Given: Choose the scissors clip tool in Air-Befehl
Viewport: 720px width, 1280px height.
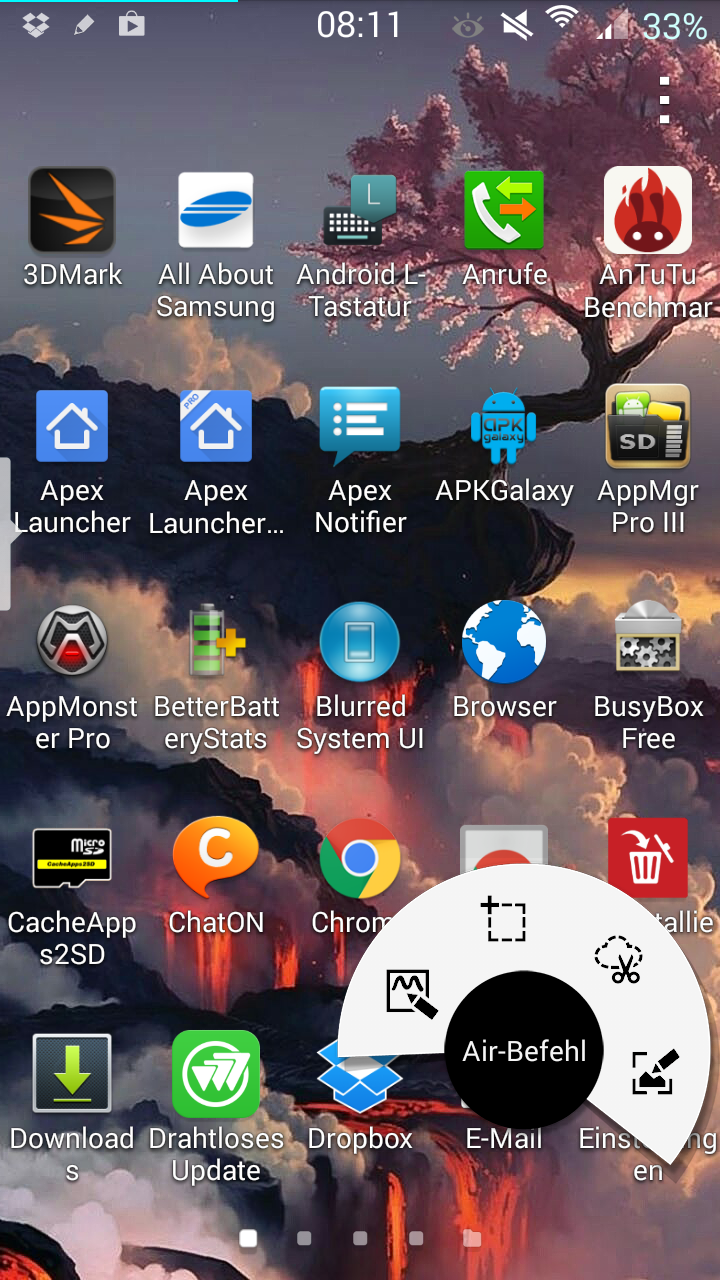Looking at the screenshot, I should click(618, 960).
